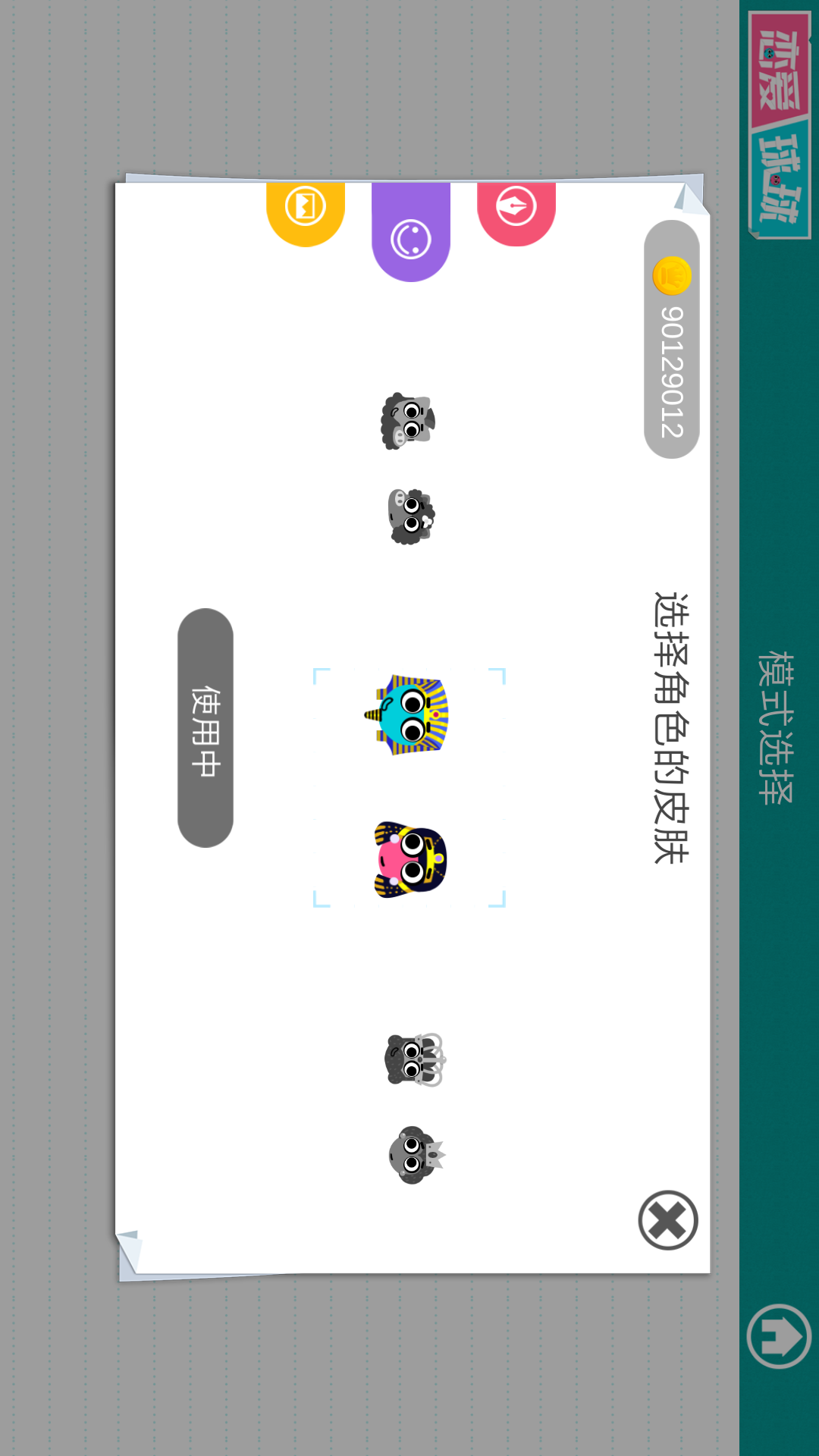Tap the 使用中 button

pyautogui.click(x=206, y=728)
